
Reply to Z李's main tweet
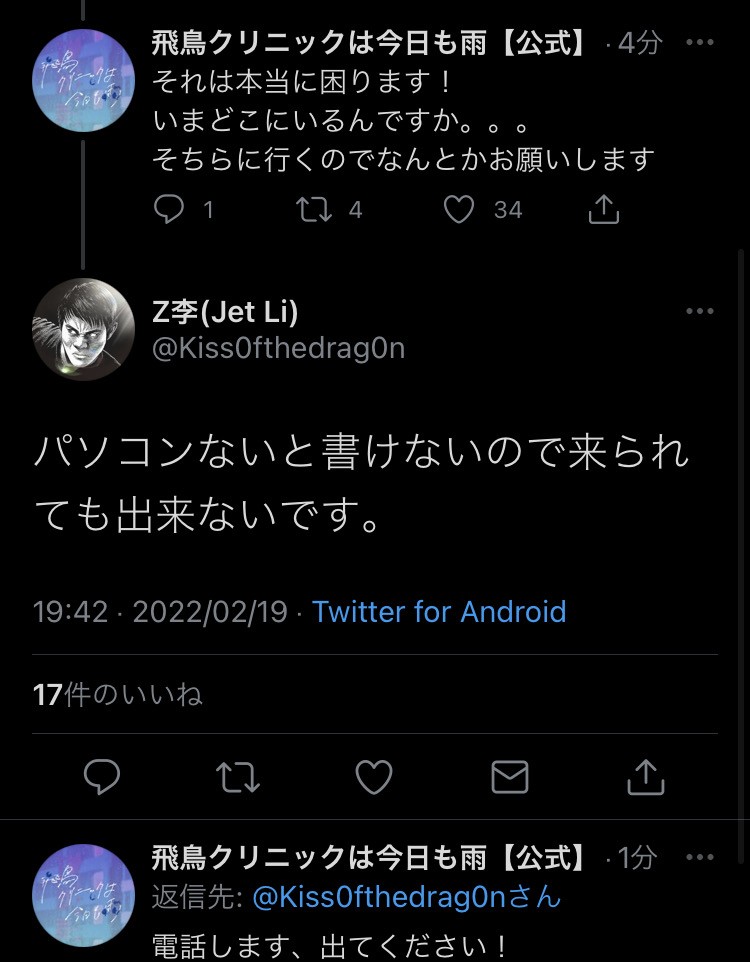tap(102, 777)
